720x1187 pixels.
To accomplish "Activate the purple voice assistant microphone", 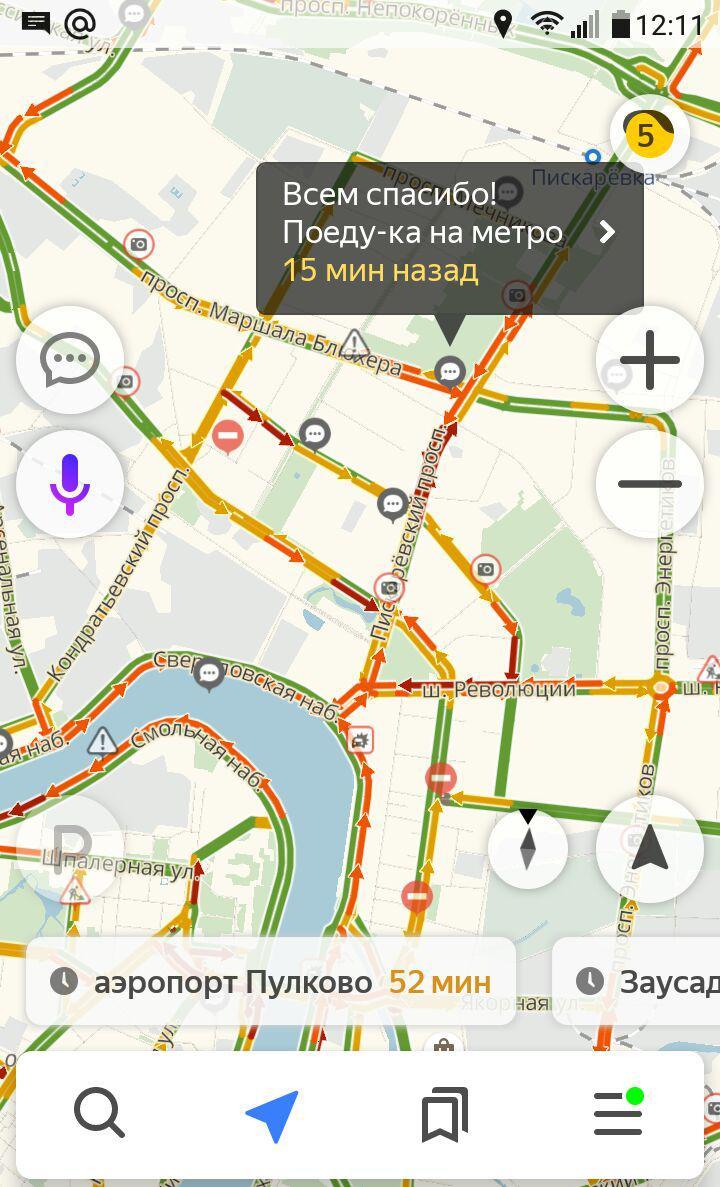I will pos(70,484).
